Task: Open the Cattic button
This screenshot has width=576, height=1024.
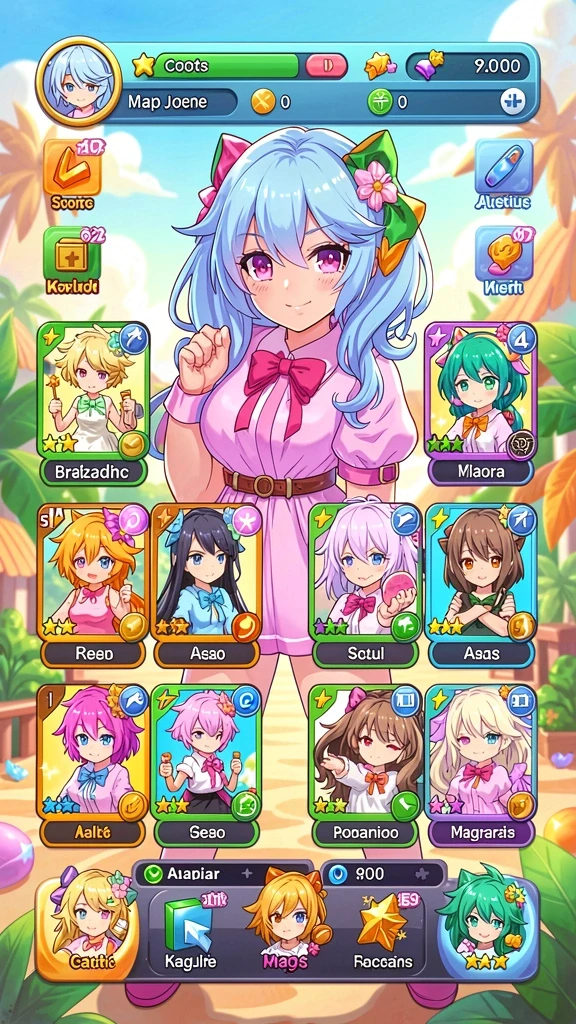Action: [x=87, y=930]
